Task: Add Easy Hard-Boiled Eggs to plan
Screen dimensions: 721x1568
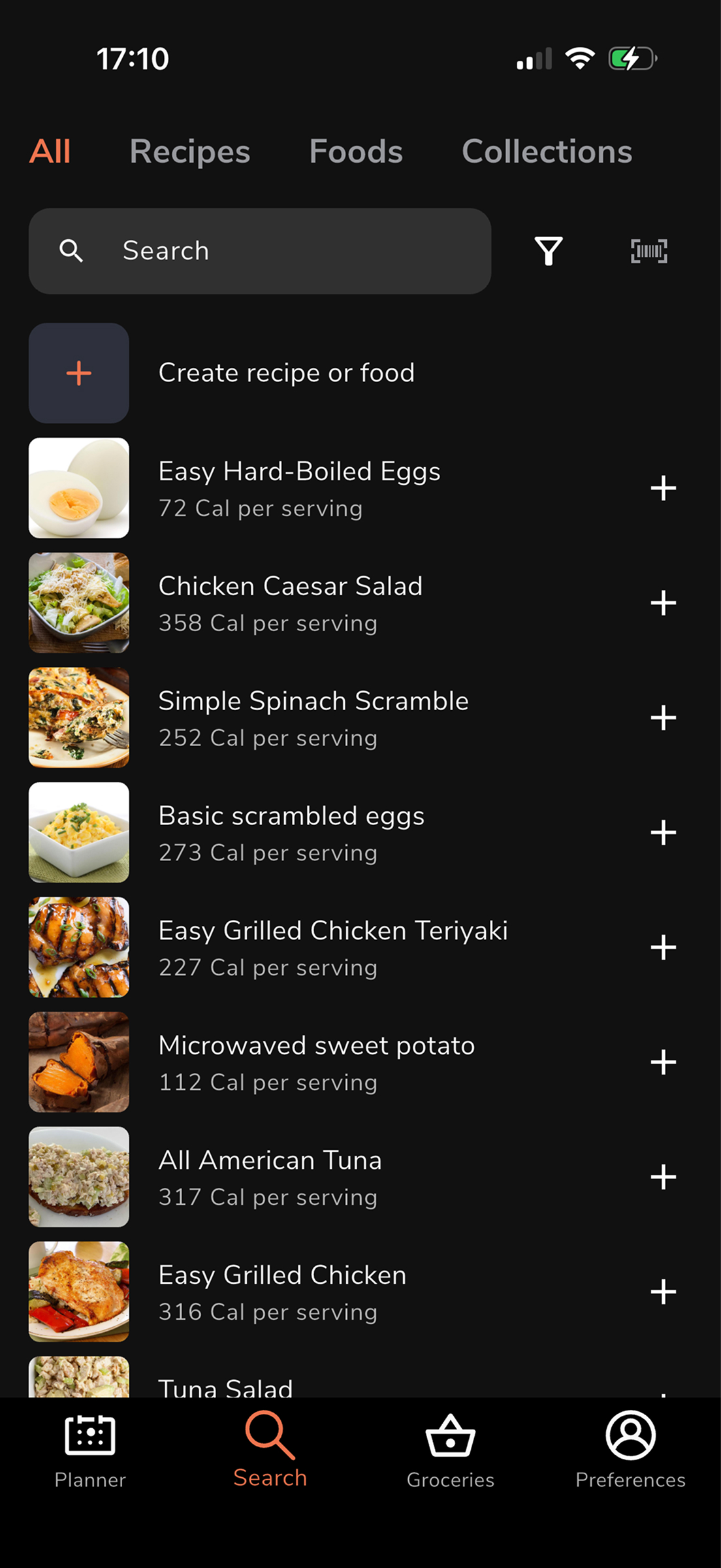Action: point(665,487)
